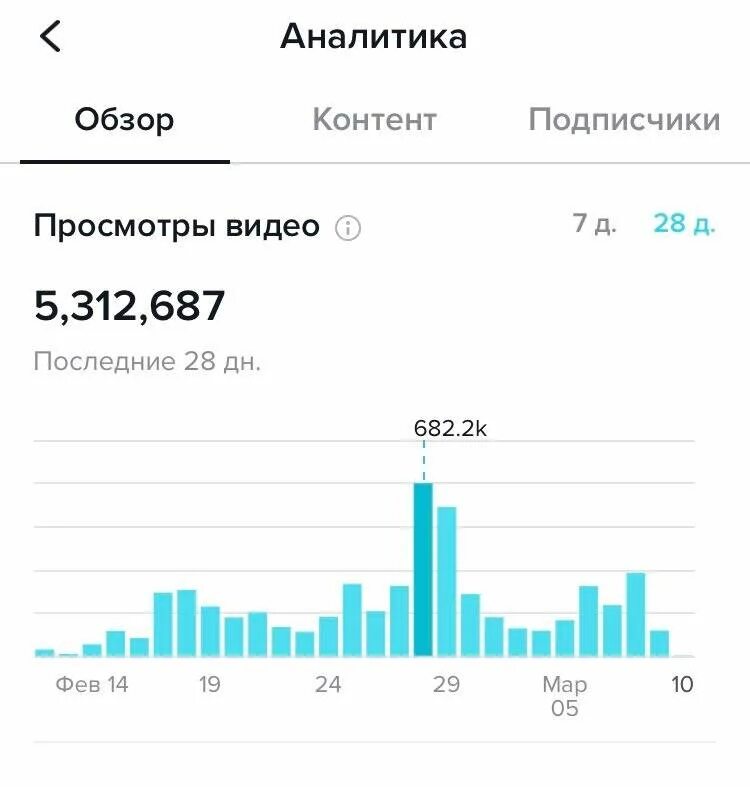Show info about Просмотры видео
750x787 pixels.
point(348,228)
